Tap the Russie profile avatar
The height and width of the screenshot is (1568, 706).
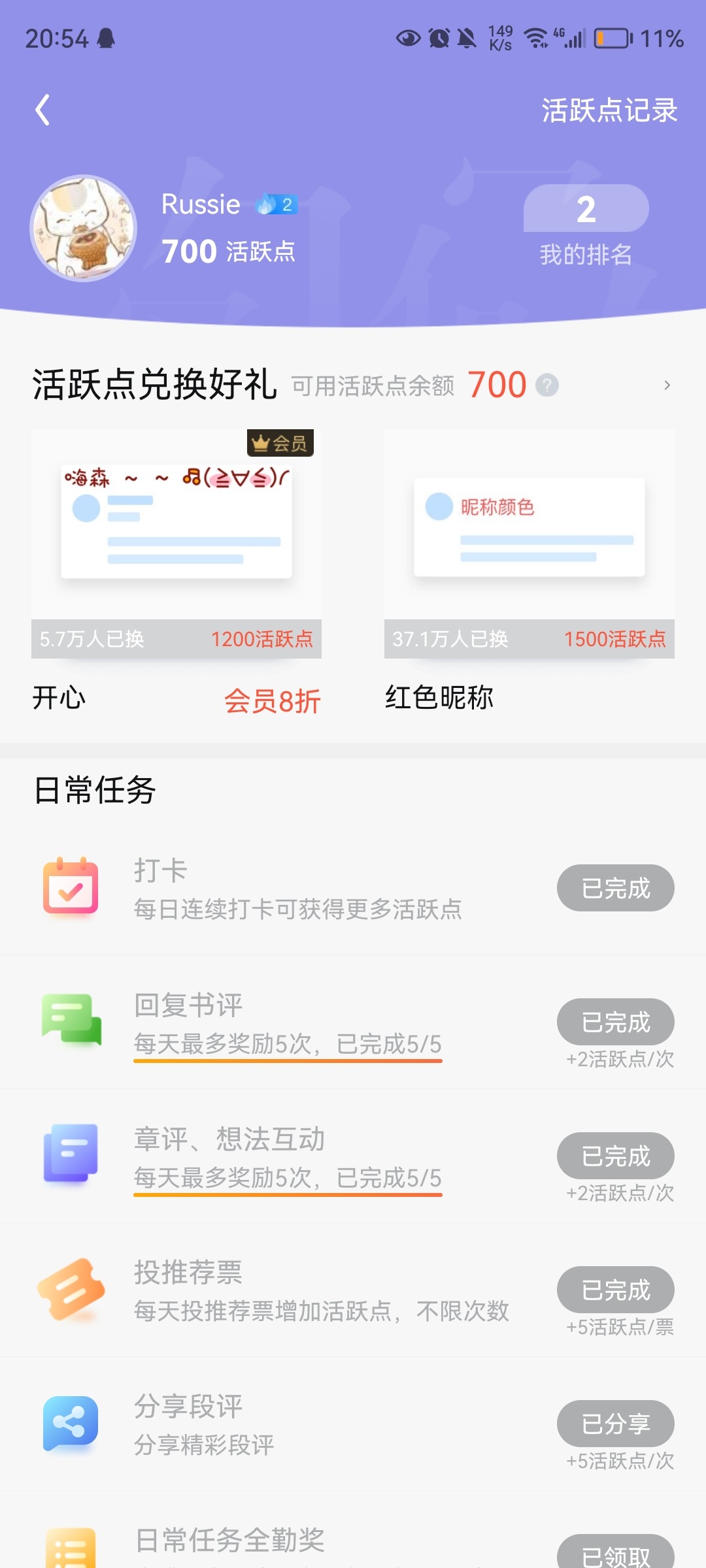click(84, 228)
